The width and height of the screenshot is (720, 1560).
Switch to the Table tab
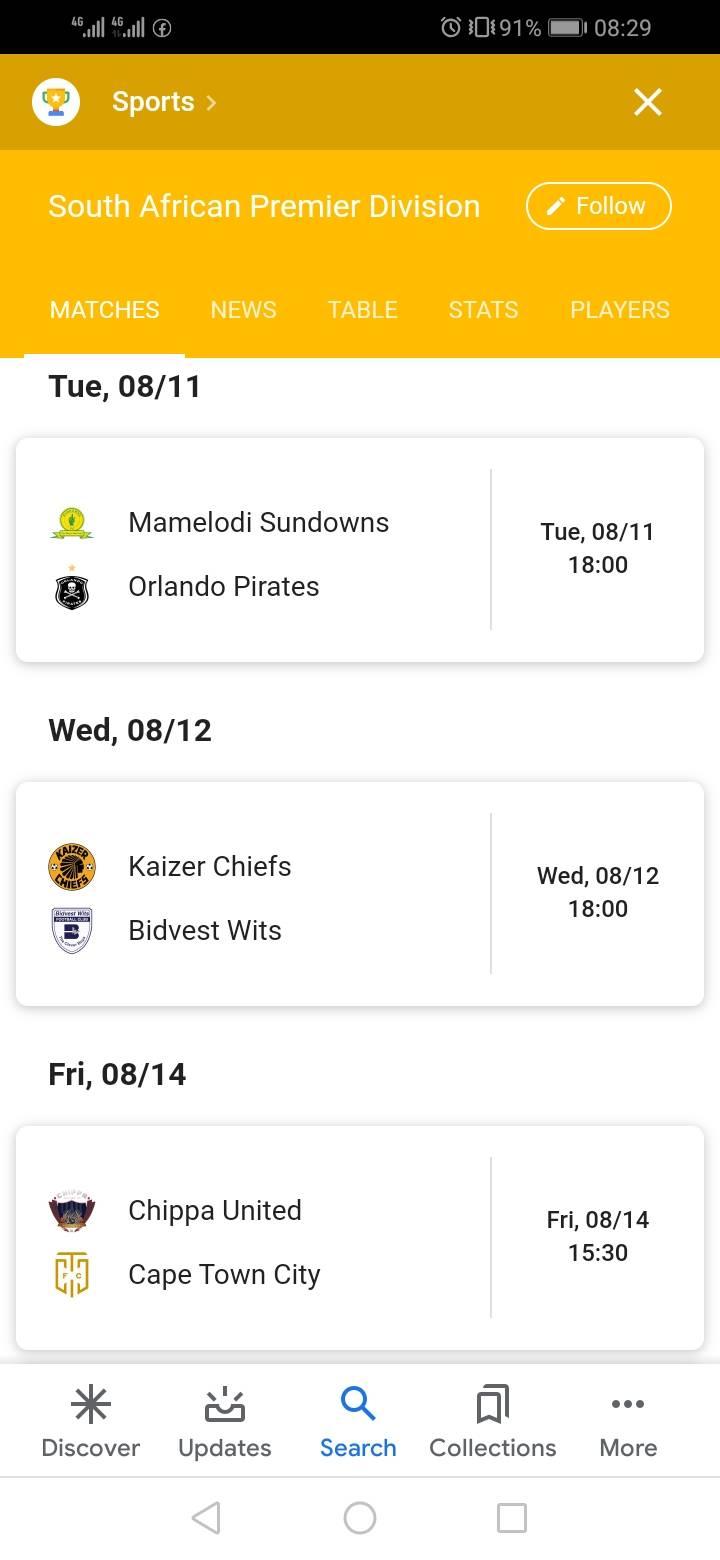[x=363, y=310]
